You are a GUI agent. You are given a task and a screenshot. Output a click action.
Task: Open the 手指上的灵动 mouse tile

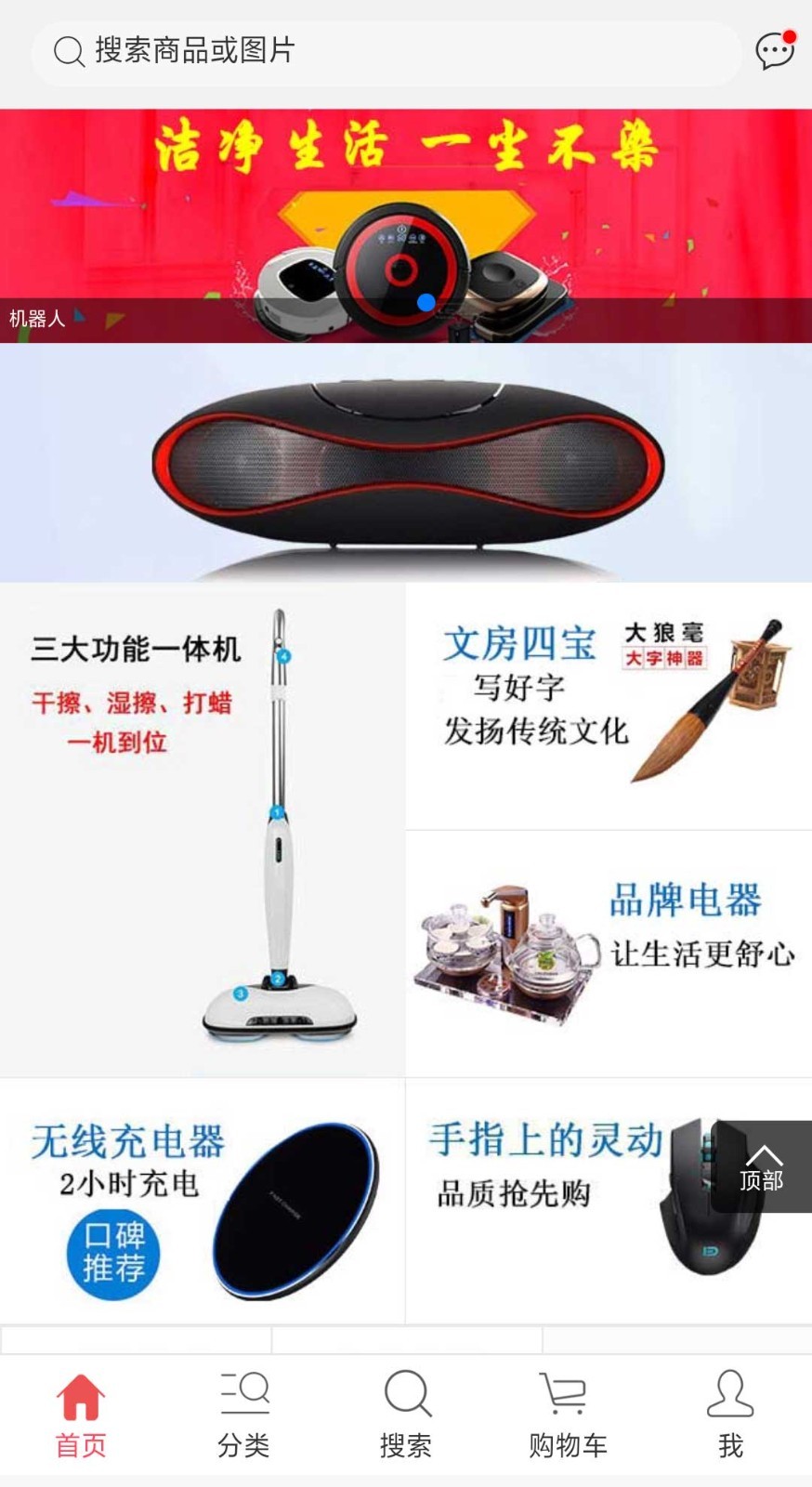[557, 1201]
